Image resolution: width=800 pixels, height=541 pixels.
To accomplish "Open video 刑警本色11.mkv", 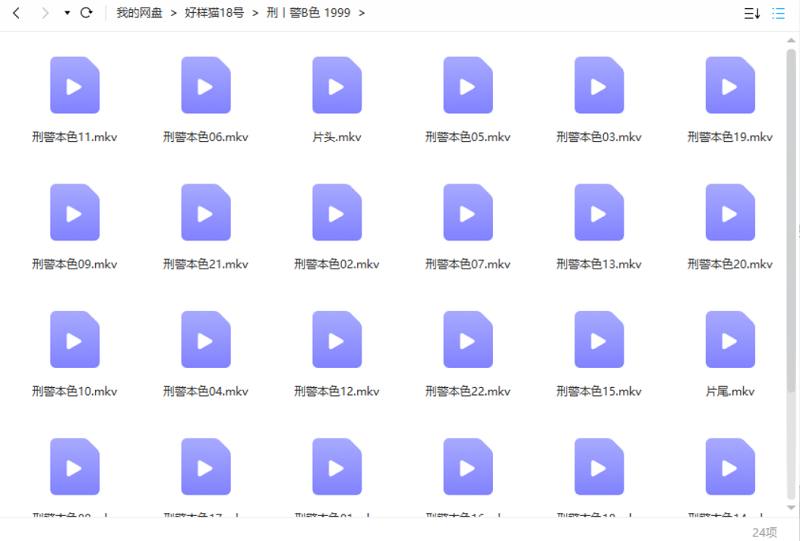I will [74, 86].
